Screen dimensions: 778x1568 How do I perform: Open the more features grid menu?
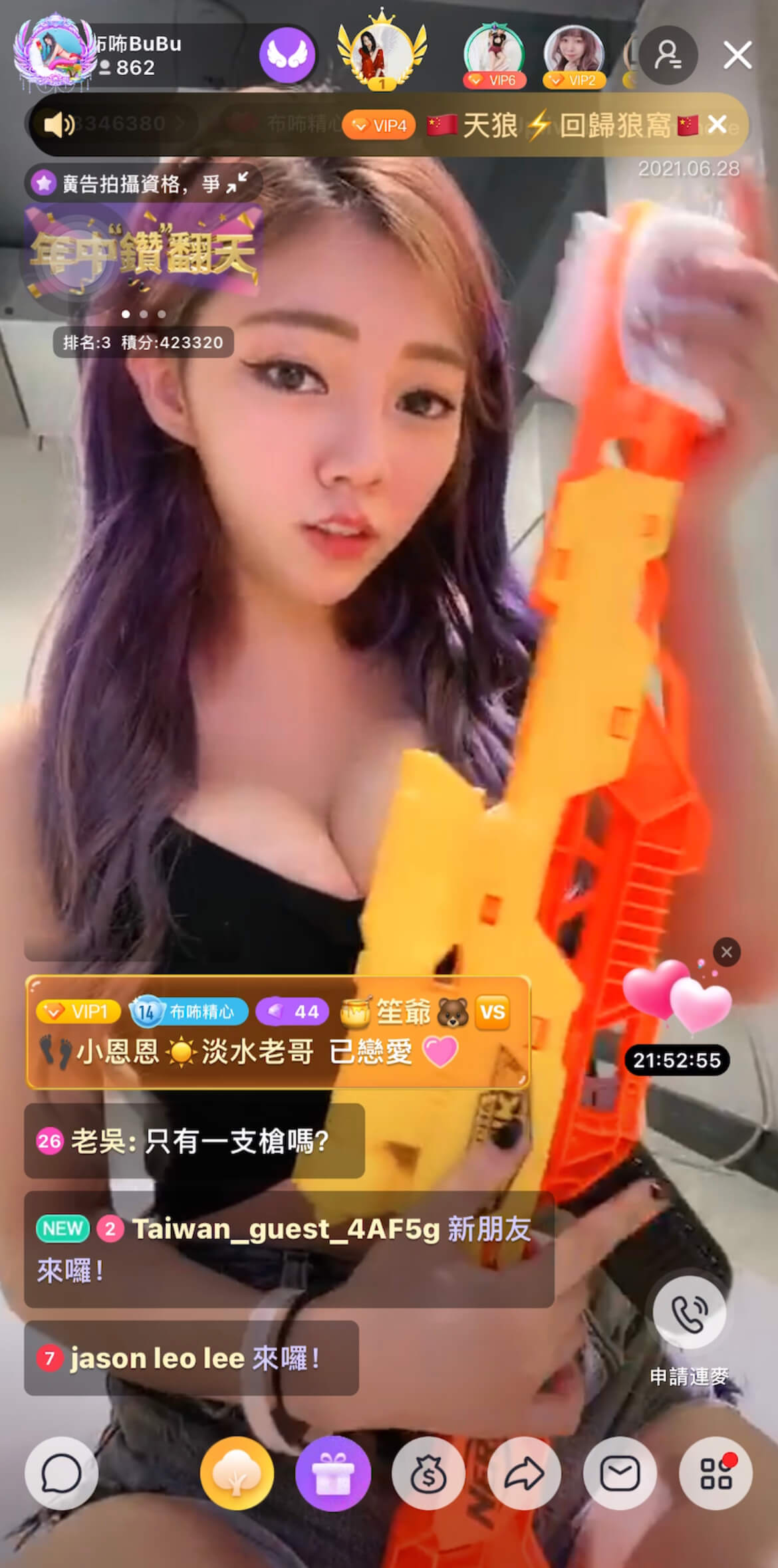click(x=715, y=1473)
